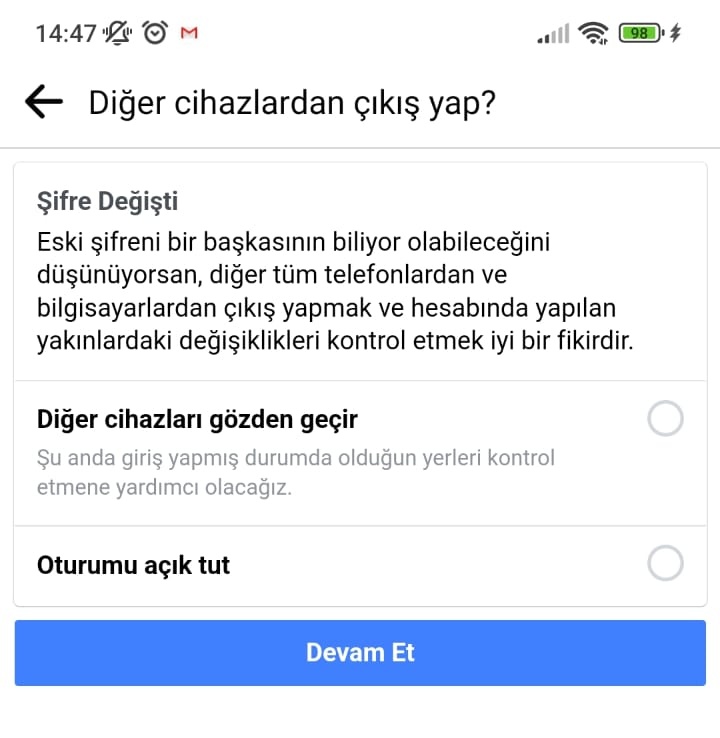720x738 pixels.
Task: Select the "Oturumu açık tut" radio button
Action: click(x=665, y=563)
